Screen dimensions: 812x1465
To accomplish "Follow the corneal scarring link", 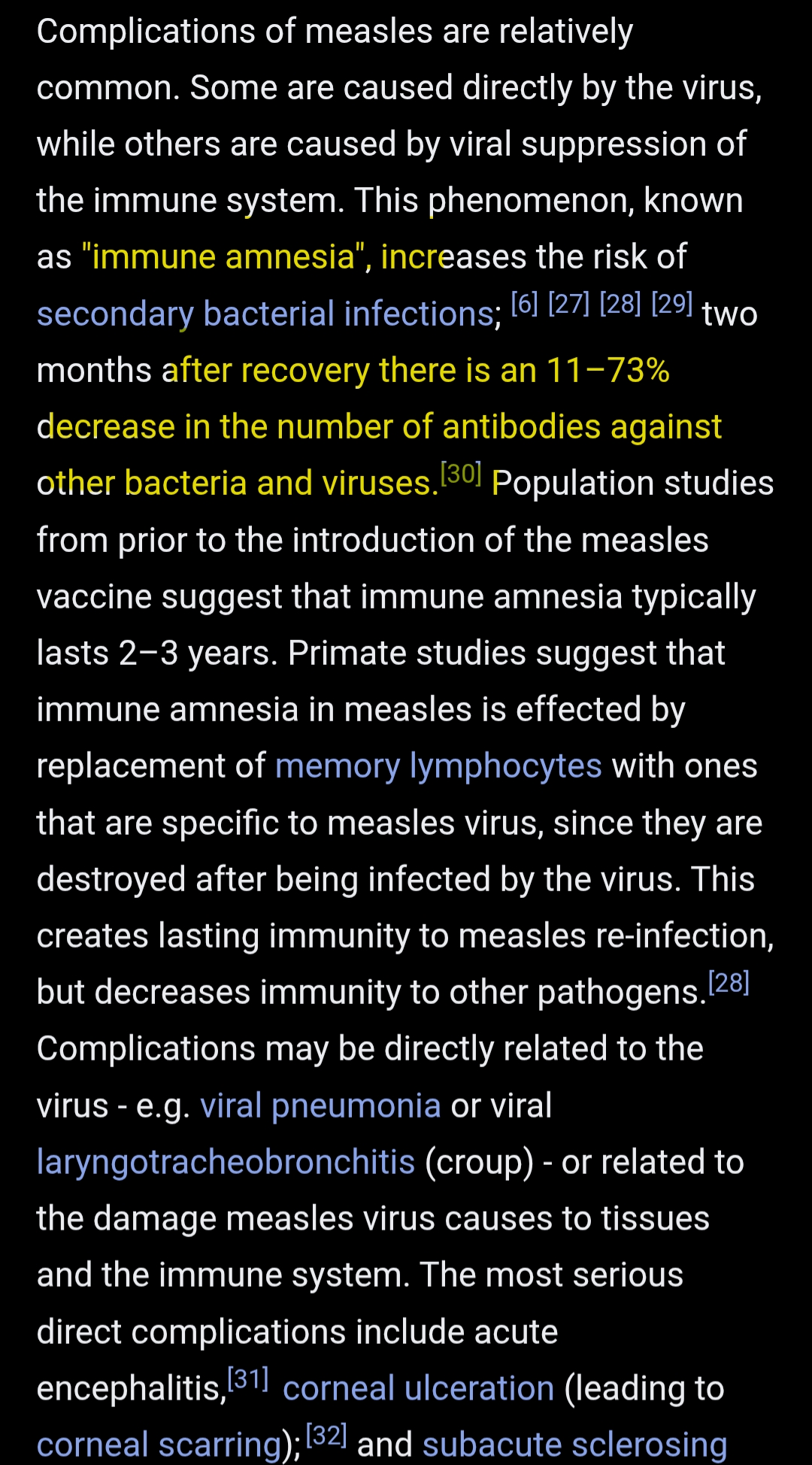I will (159, 1445).
